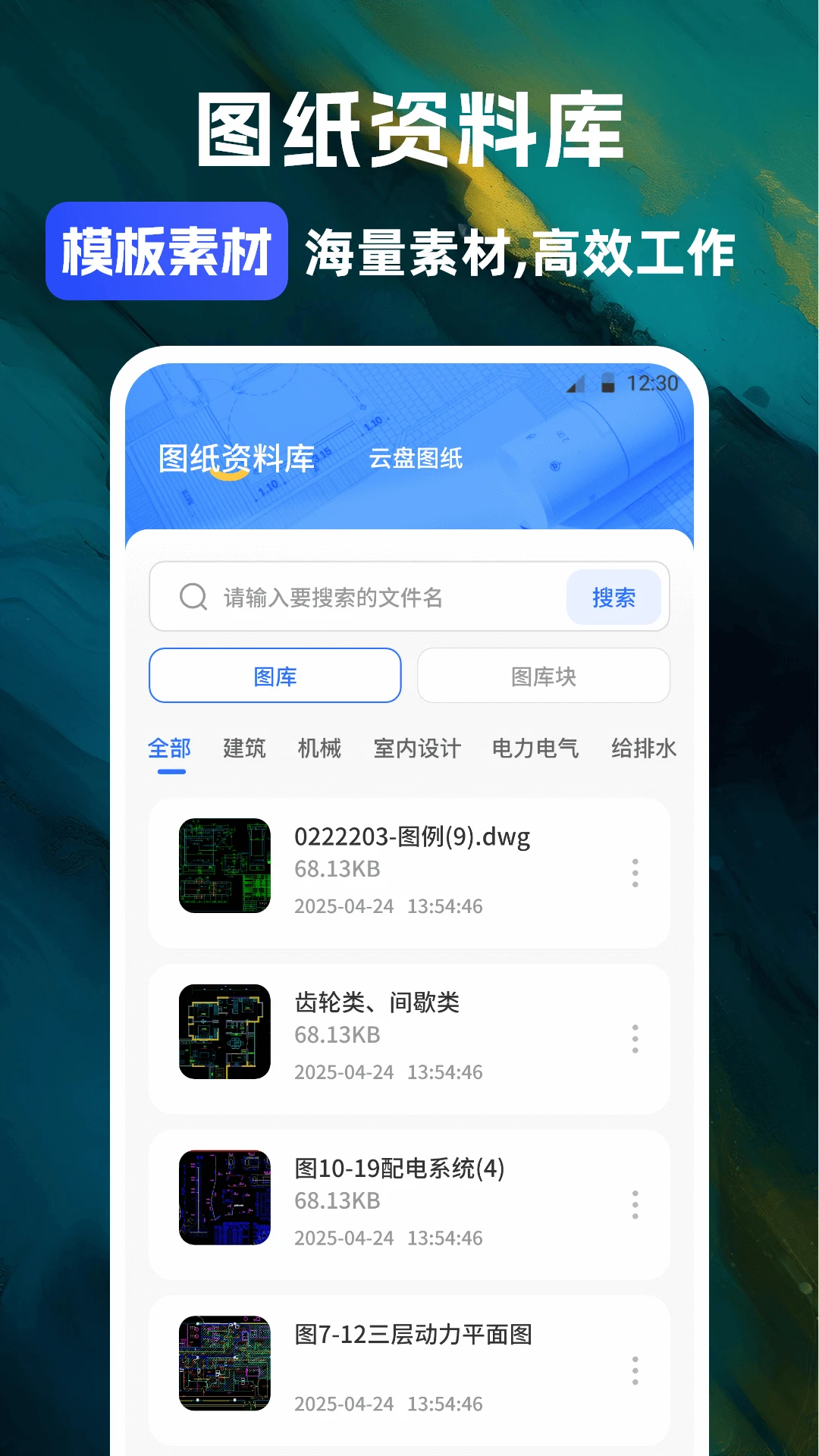This screenshot has width=819, height=1456.
Task: Open overflow menu of 0222203-图例(9).dwg
Action: (x=635, y=873)
